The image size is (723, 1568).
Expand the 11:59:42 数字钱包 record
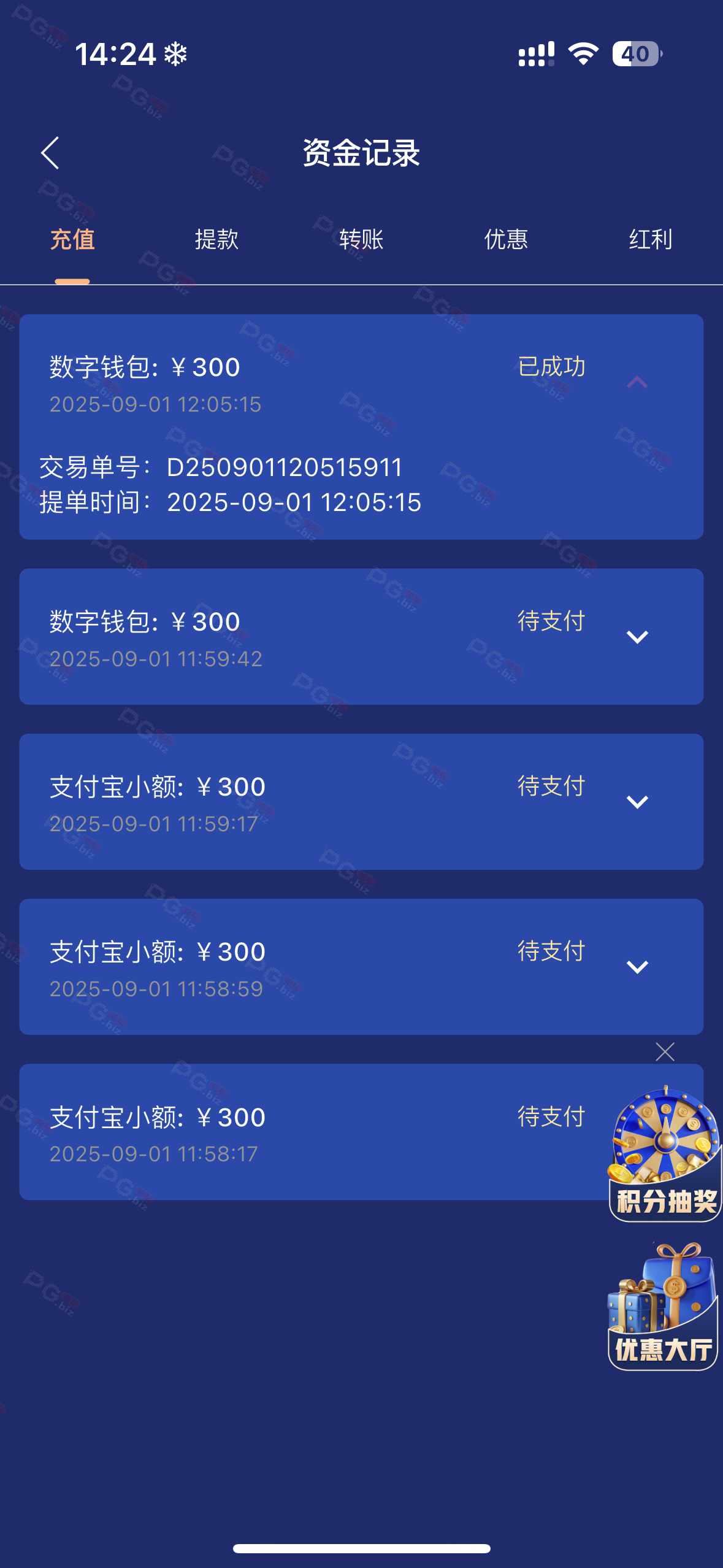637,637
